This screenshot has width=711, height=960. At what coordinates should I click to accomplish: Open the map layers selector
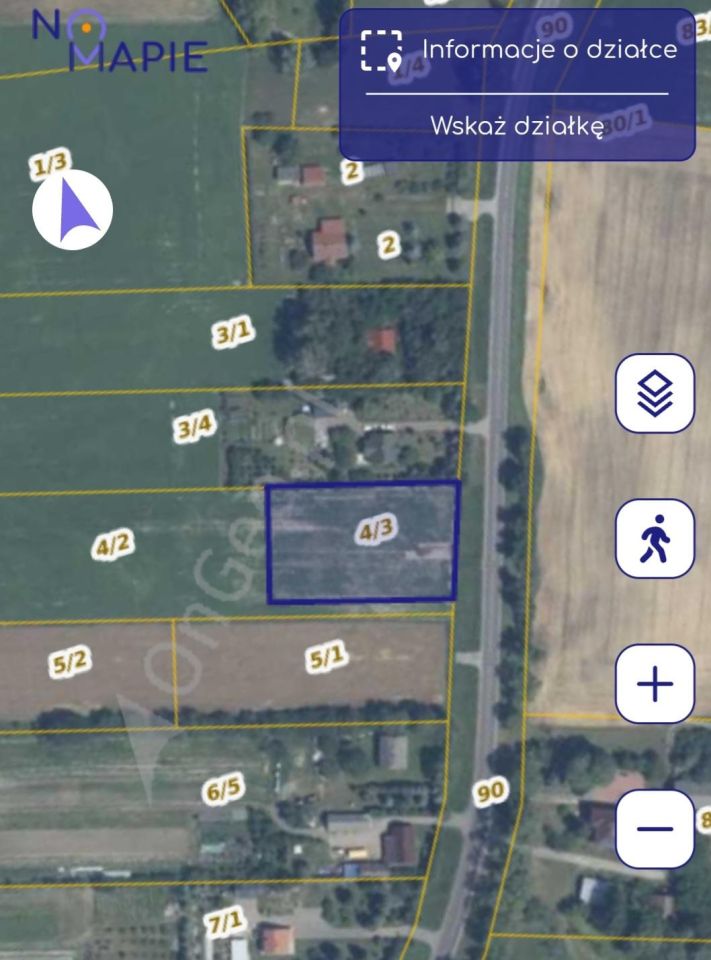tap(655, 393)
